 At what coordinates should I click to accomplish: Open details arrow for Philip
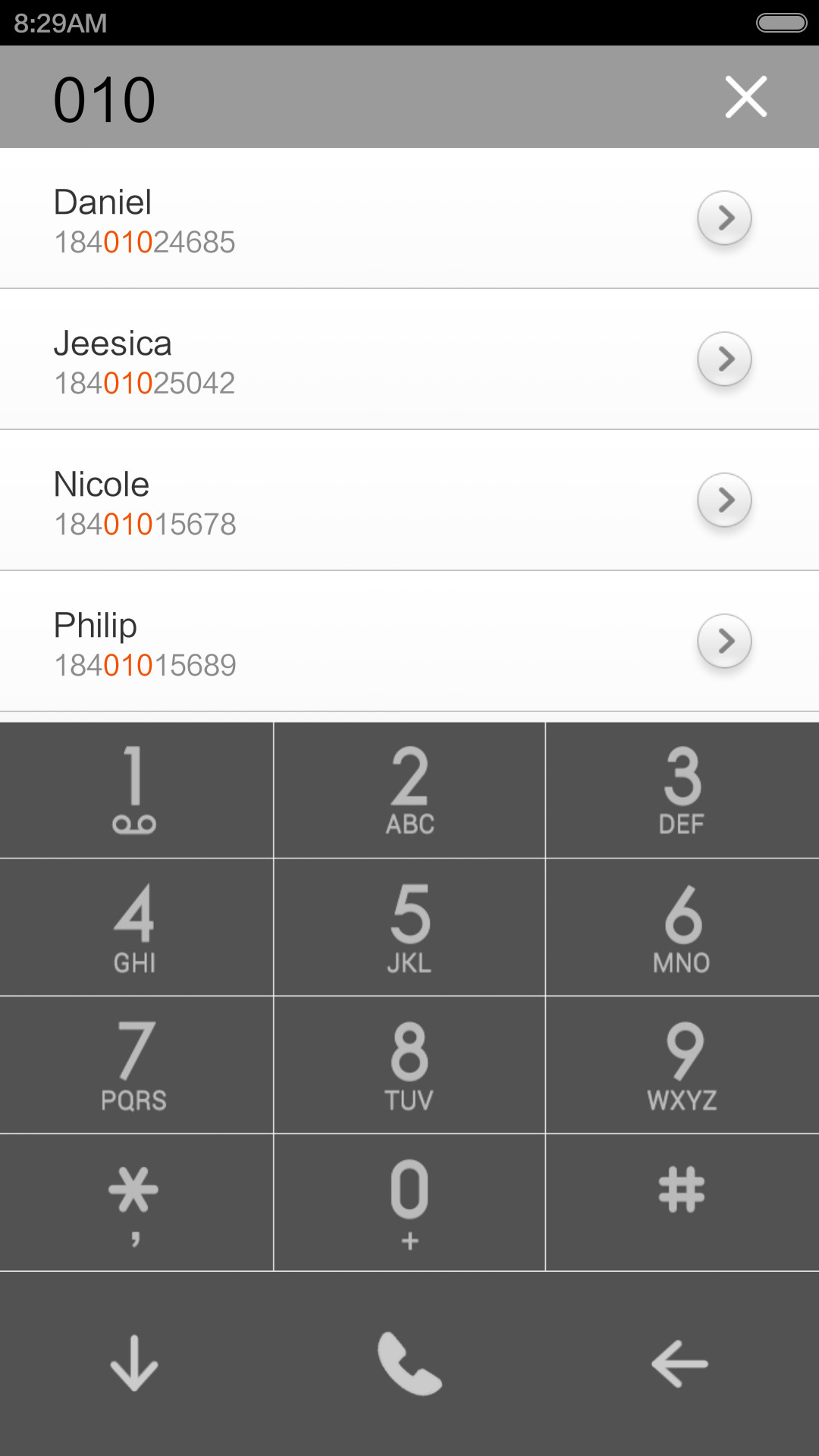coord(725,641)
